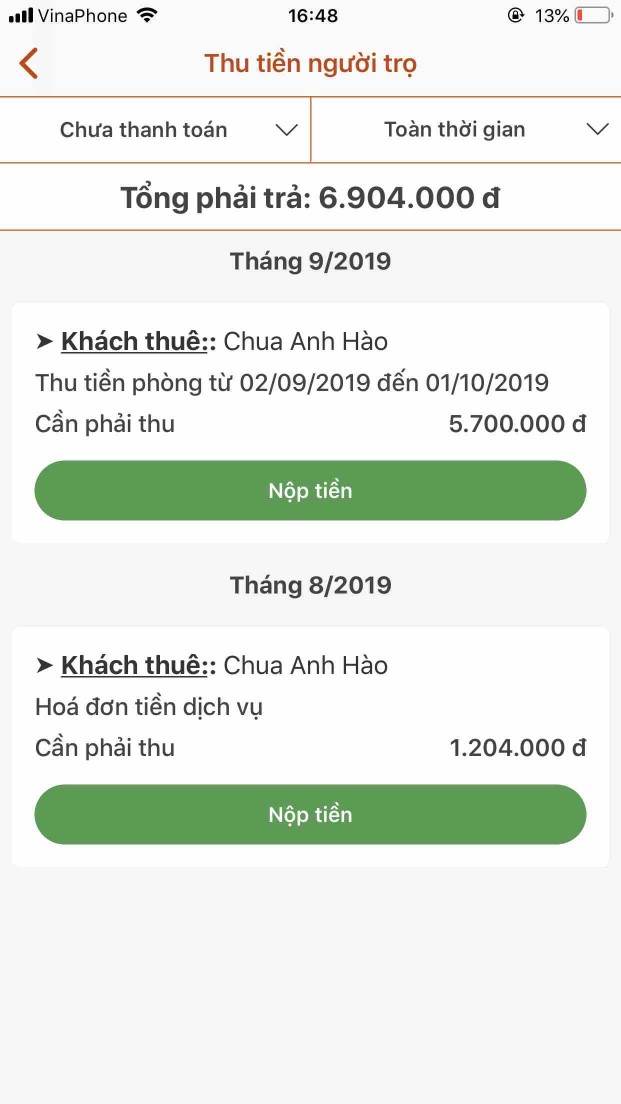Open the Tháng 9/2019 room rent card
The height and width of the screenshot is (1104, 621).
[310, 384]
